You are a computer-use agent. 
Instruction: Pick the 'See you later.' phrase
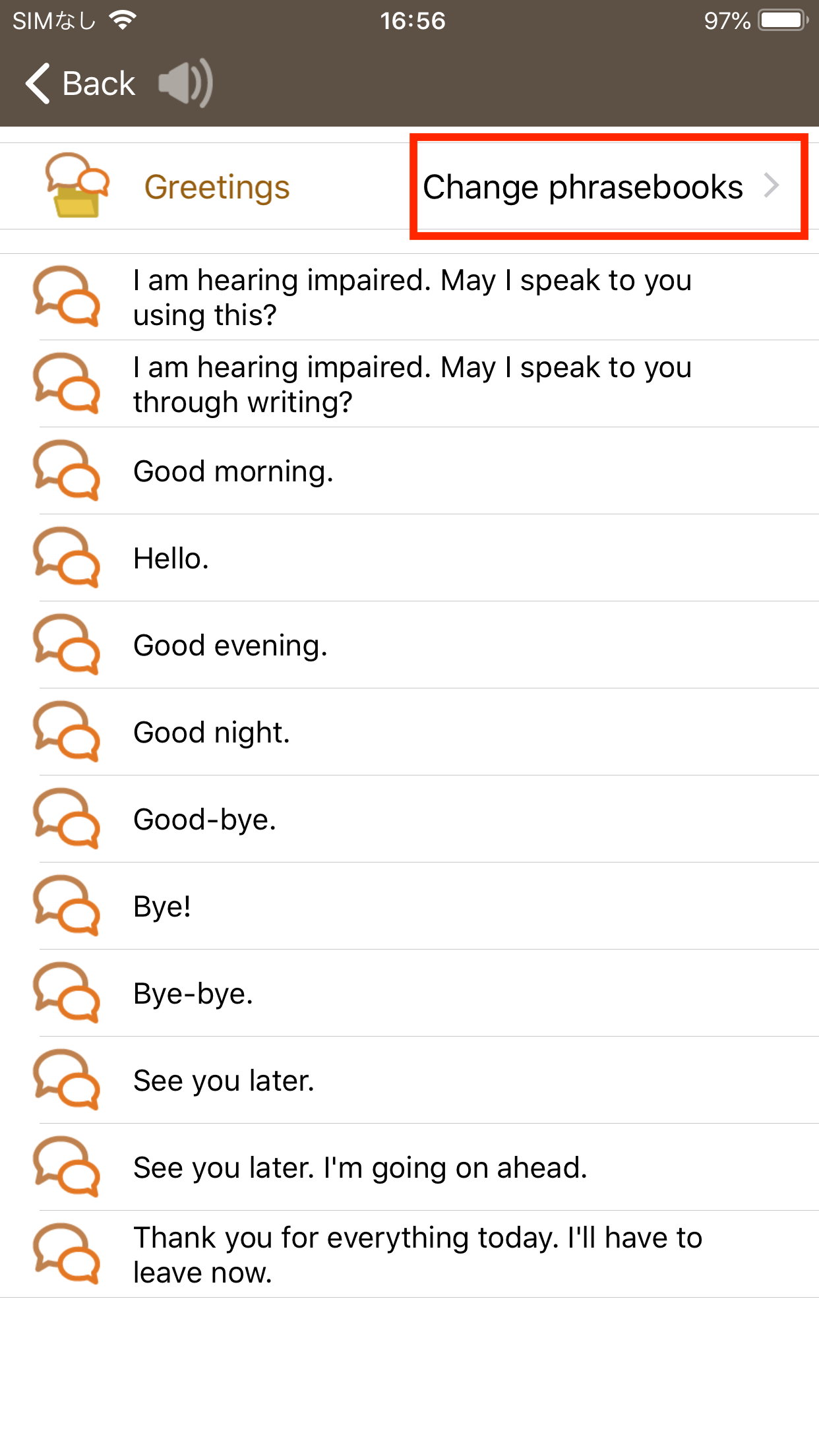coord(409,1081)
